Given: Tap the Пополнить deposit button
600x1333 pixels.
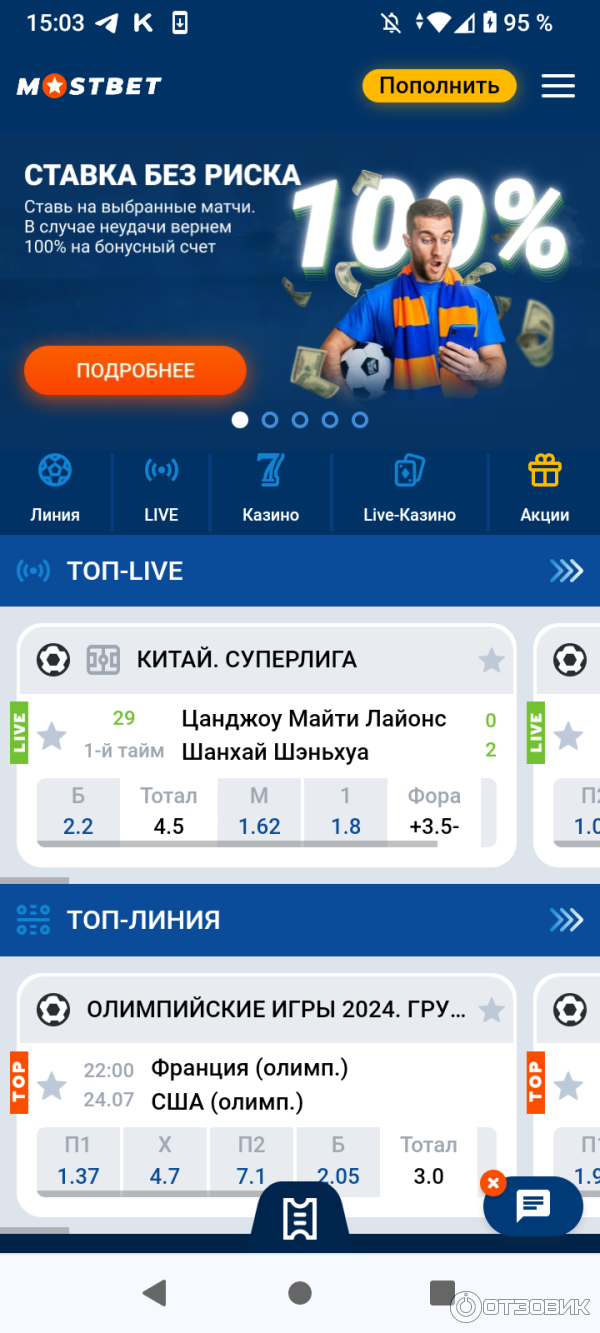Looking at the screenshot, I should (439, 86).
